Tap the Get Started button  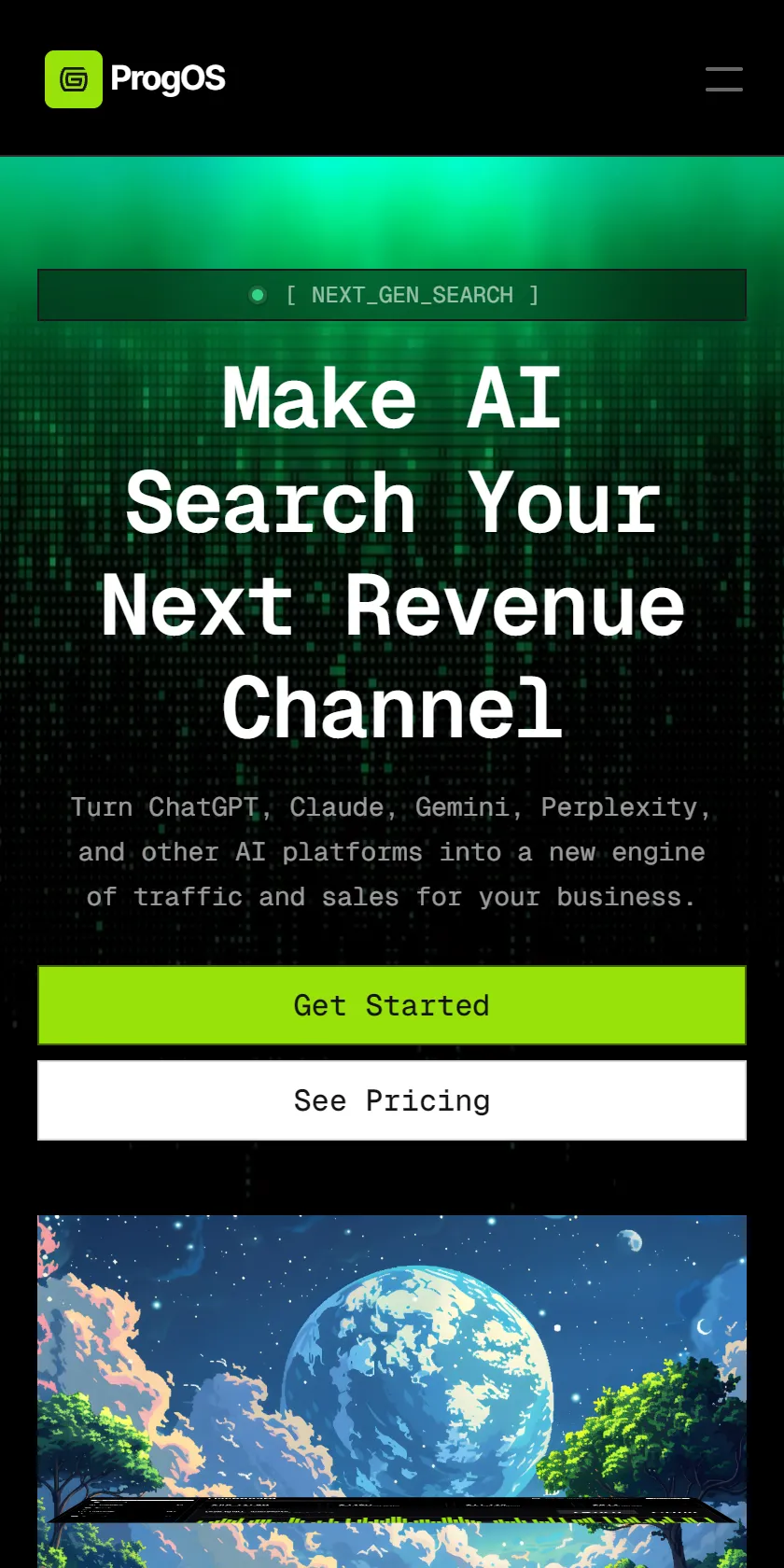click(x=392, y=1005)
